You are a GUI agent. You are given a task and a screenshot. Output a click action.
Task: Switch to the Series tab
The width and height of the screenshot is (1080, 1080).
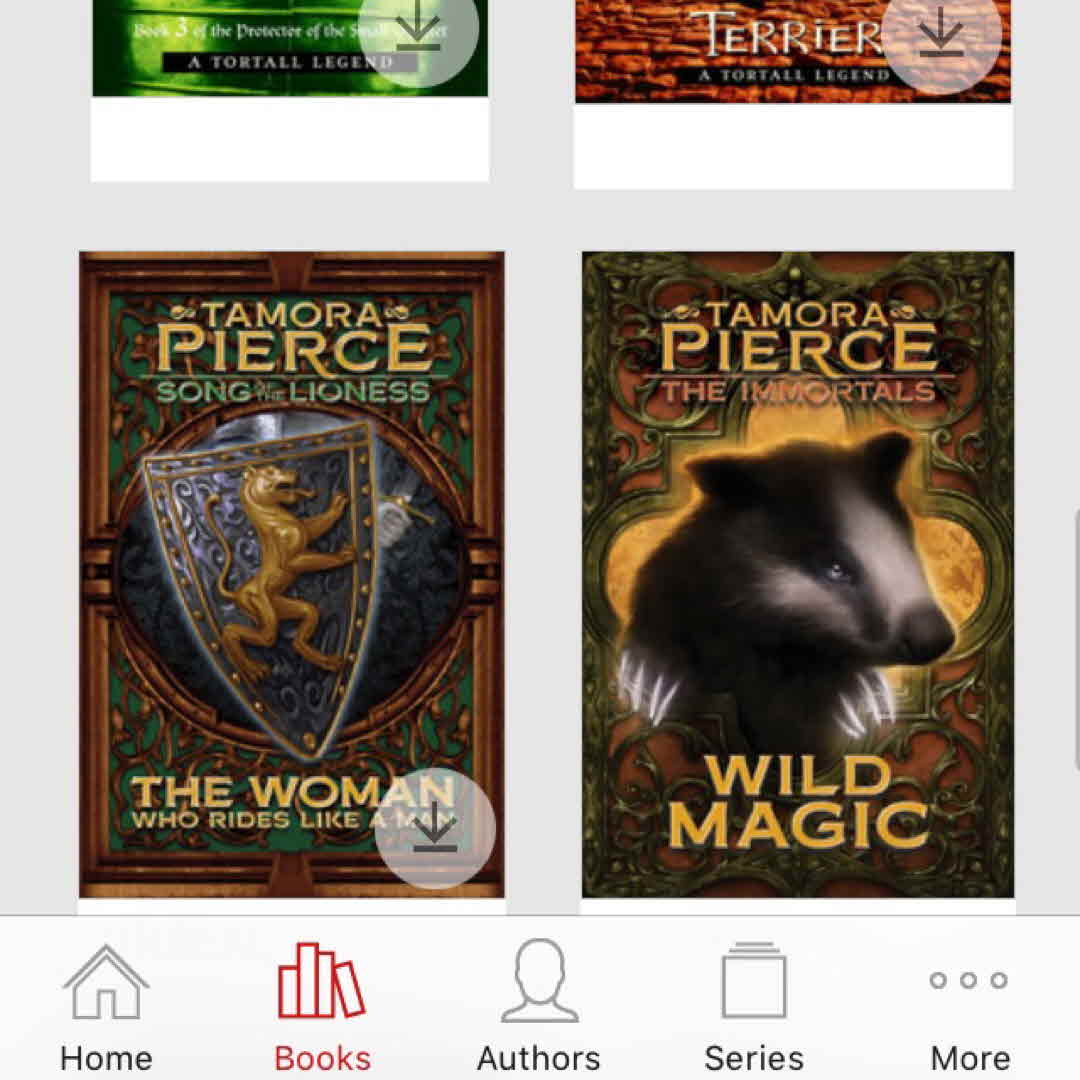tap(754, 1007)
